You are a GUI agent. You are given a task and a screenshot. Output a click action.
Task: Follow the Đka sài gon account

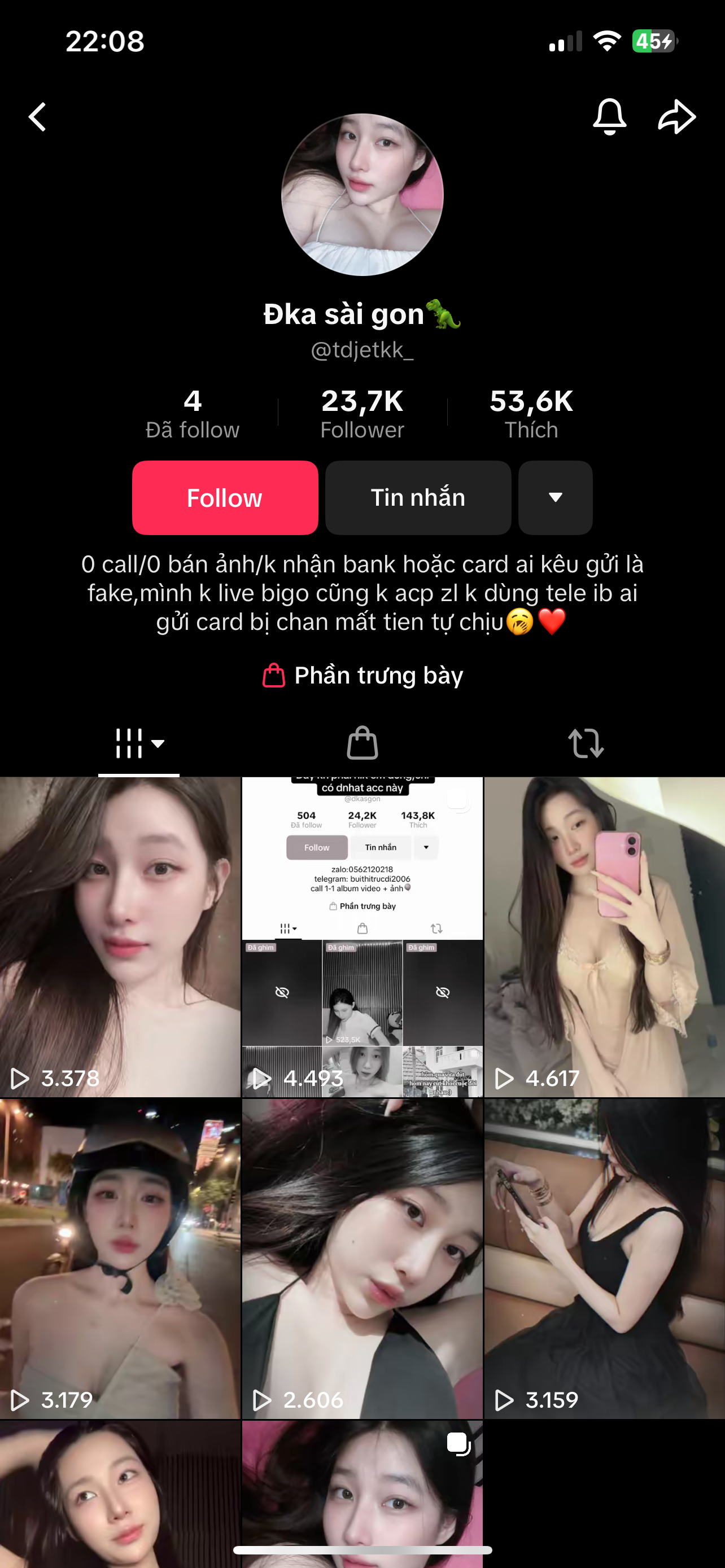click(225, 497)
